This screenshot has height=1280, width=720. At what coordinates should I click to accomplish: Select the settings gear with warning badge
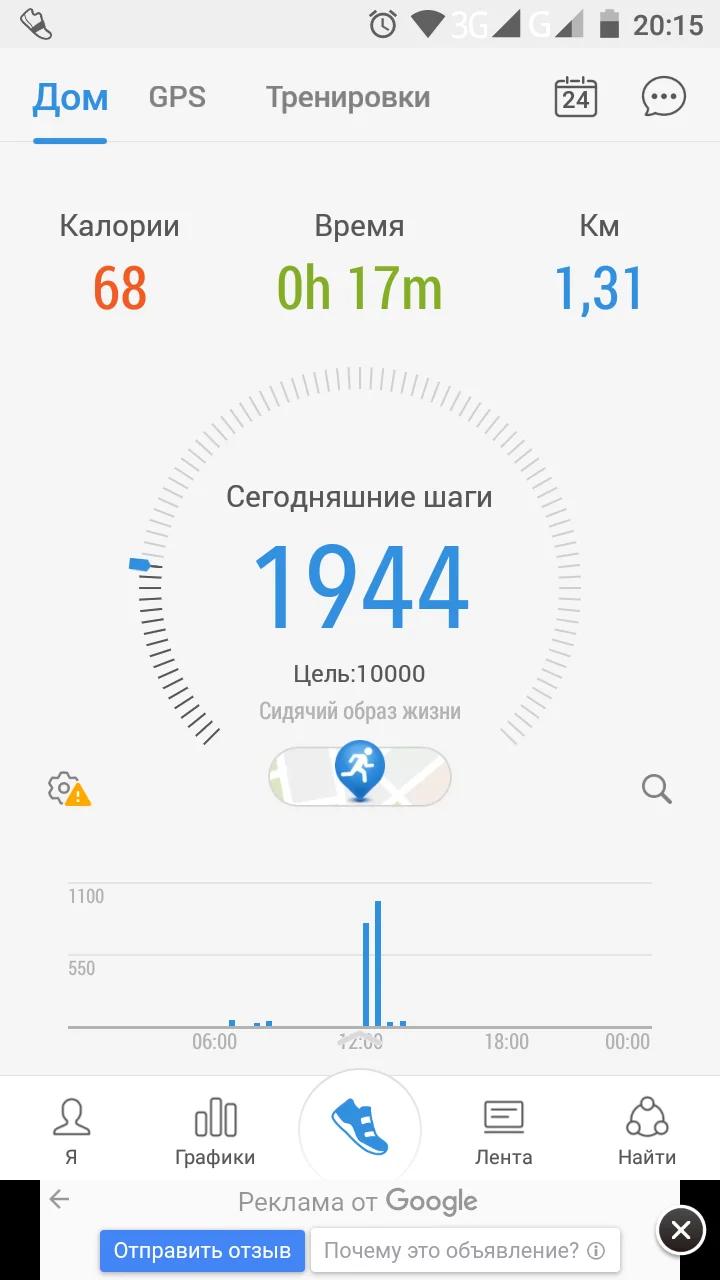(x=68, y=789)
